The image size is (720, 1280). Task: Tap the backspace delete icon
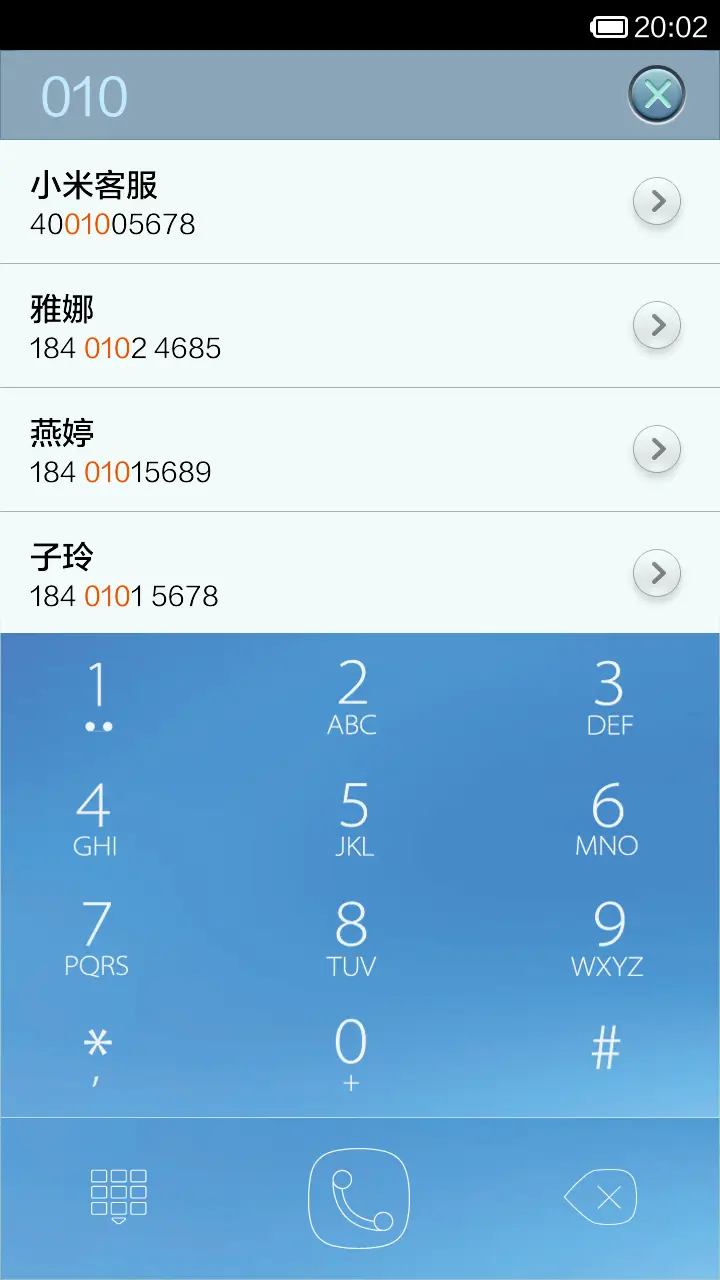pyautogui.click(x=605, y=1197)
